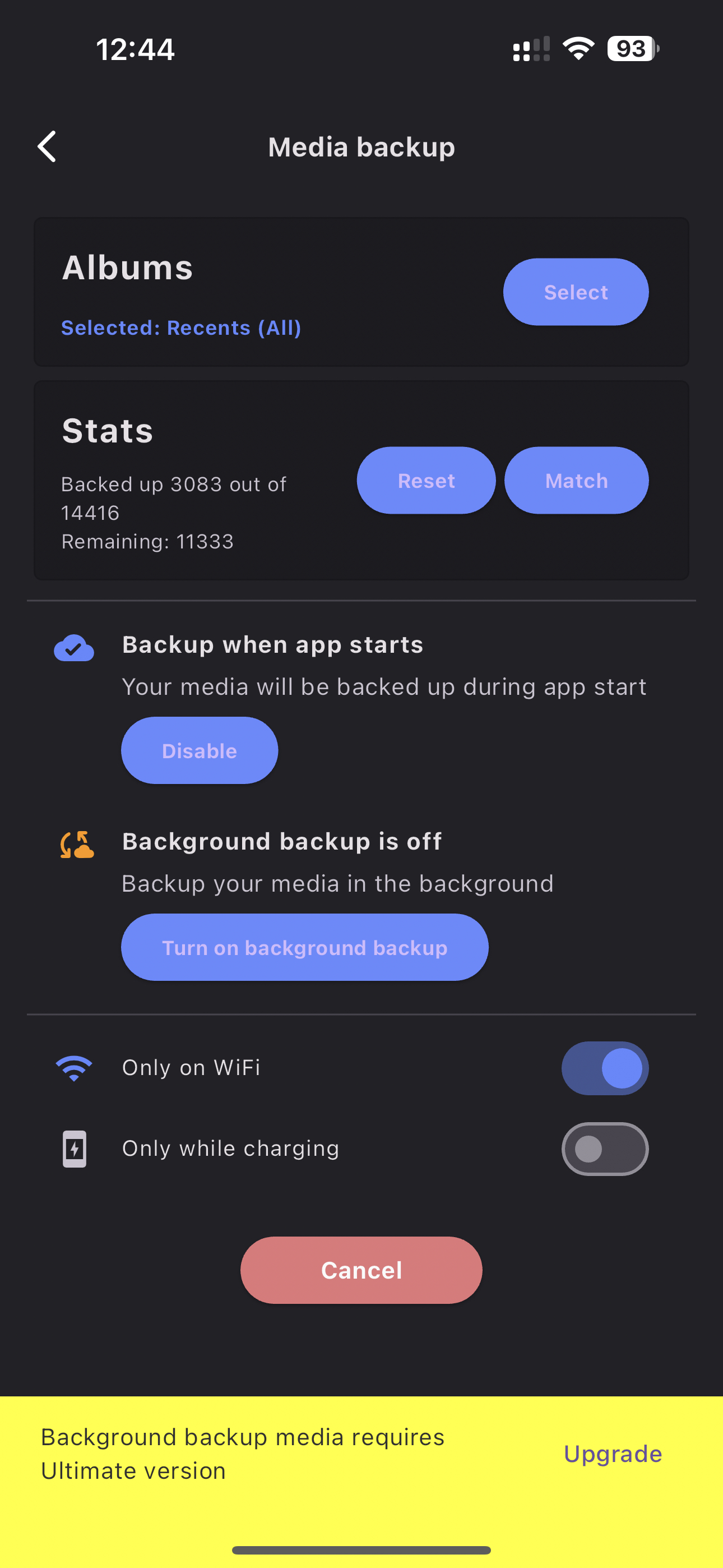Tap Select to choose albums
Screen dimensions: 723x1568
click(576, 292)
